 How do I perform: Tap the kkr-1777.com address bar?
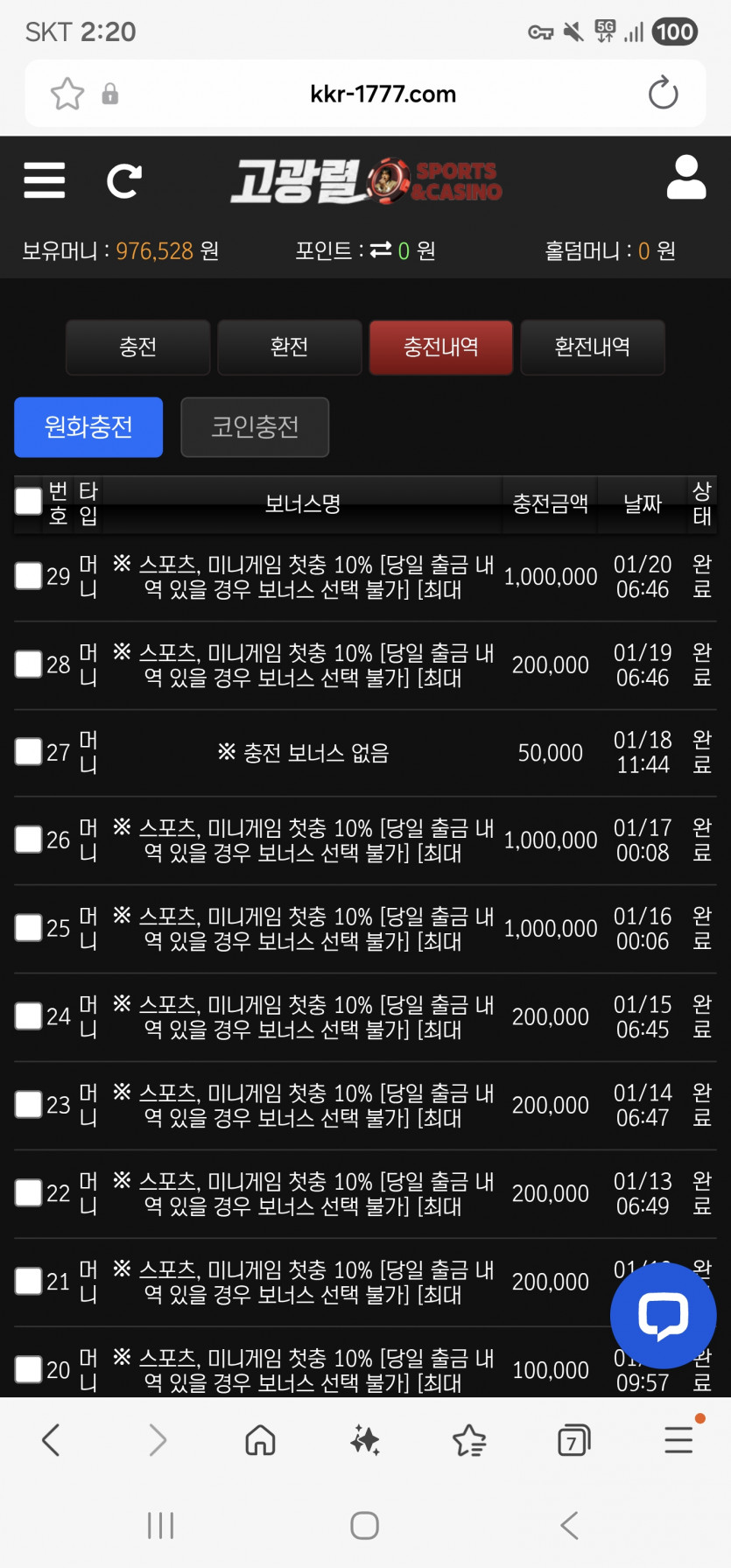[383, 94]
